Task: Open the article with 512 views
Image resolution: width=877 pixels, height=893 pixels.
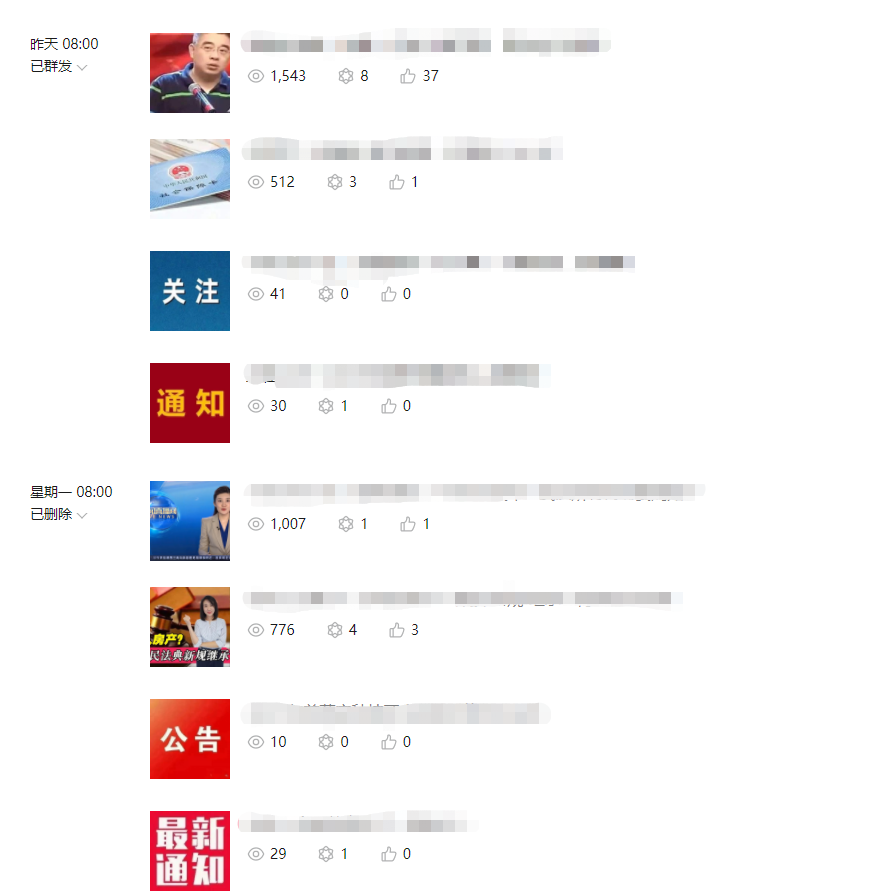Action: tap(402, 152)
